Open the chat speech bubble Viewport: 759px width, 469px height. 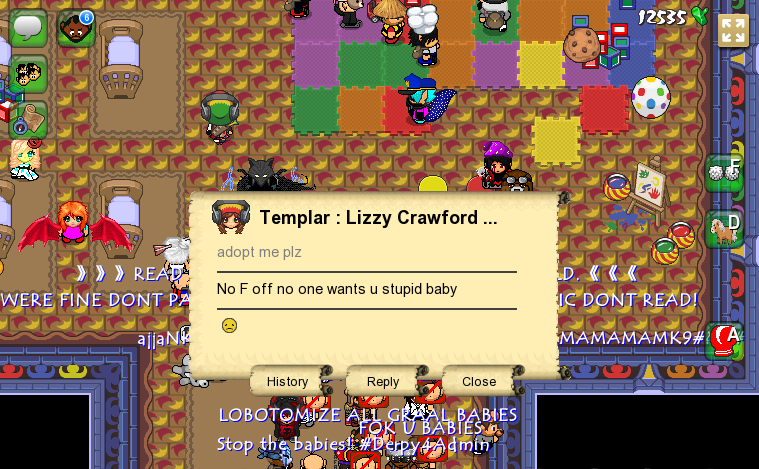click(27, 27)
